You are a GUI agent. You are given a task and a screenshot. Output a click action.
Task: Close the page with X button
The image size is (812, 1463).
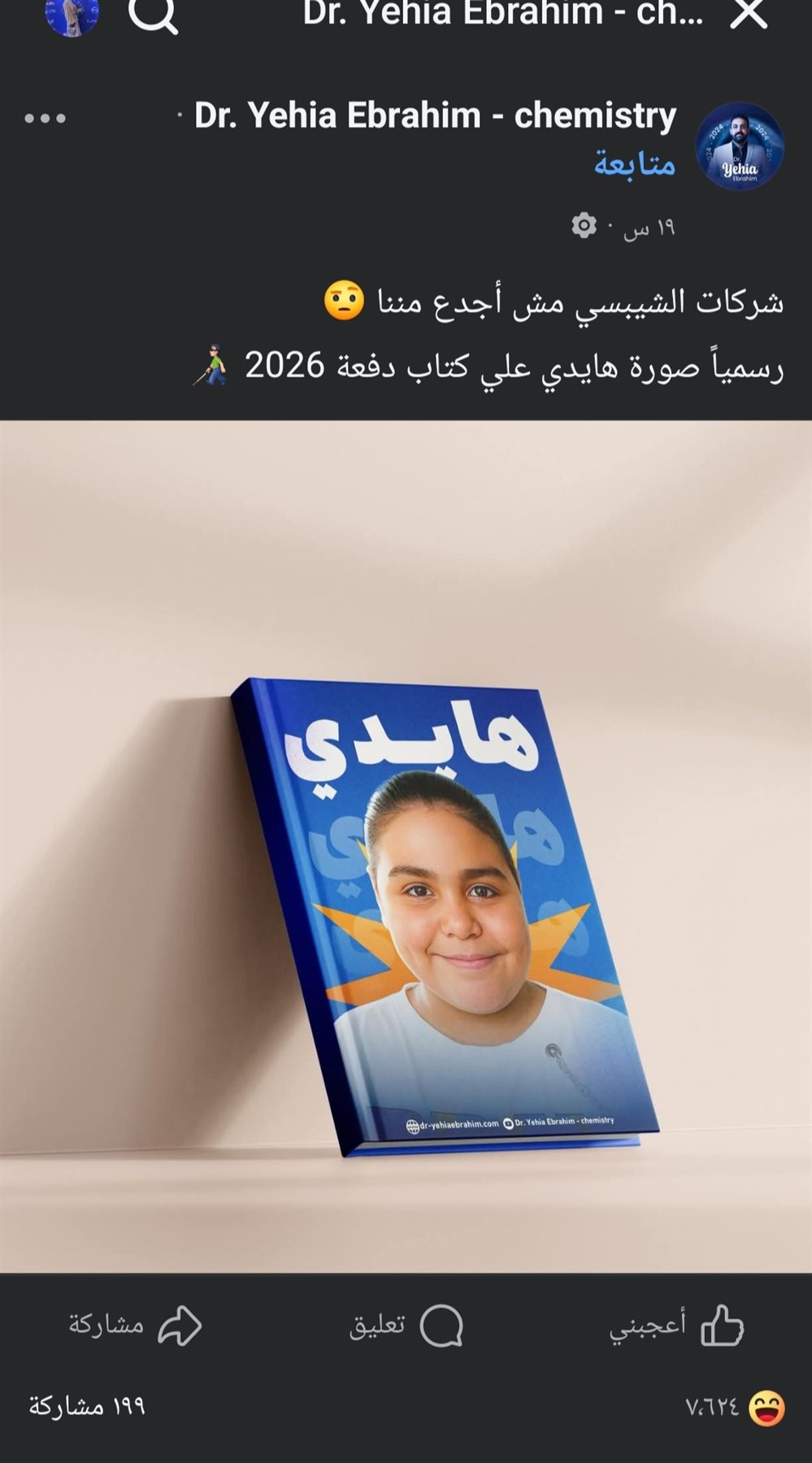pyautogui.click(x=749, y=14)
